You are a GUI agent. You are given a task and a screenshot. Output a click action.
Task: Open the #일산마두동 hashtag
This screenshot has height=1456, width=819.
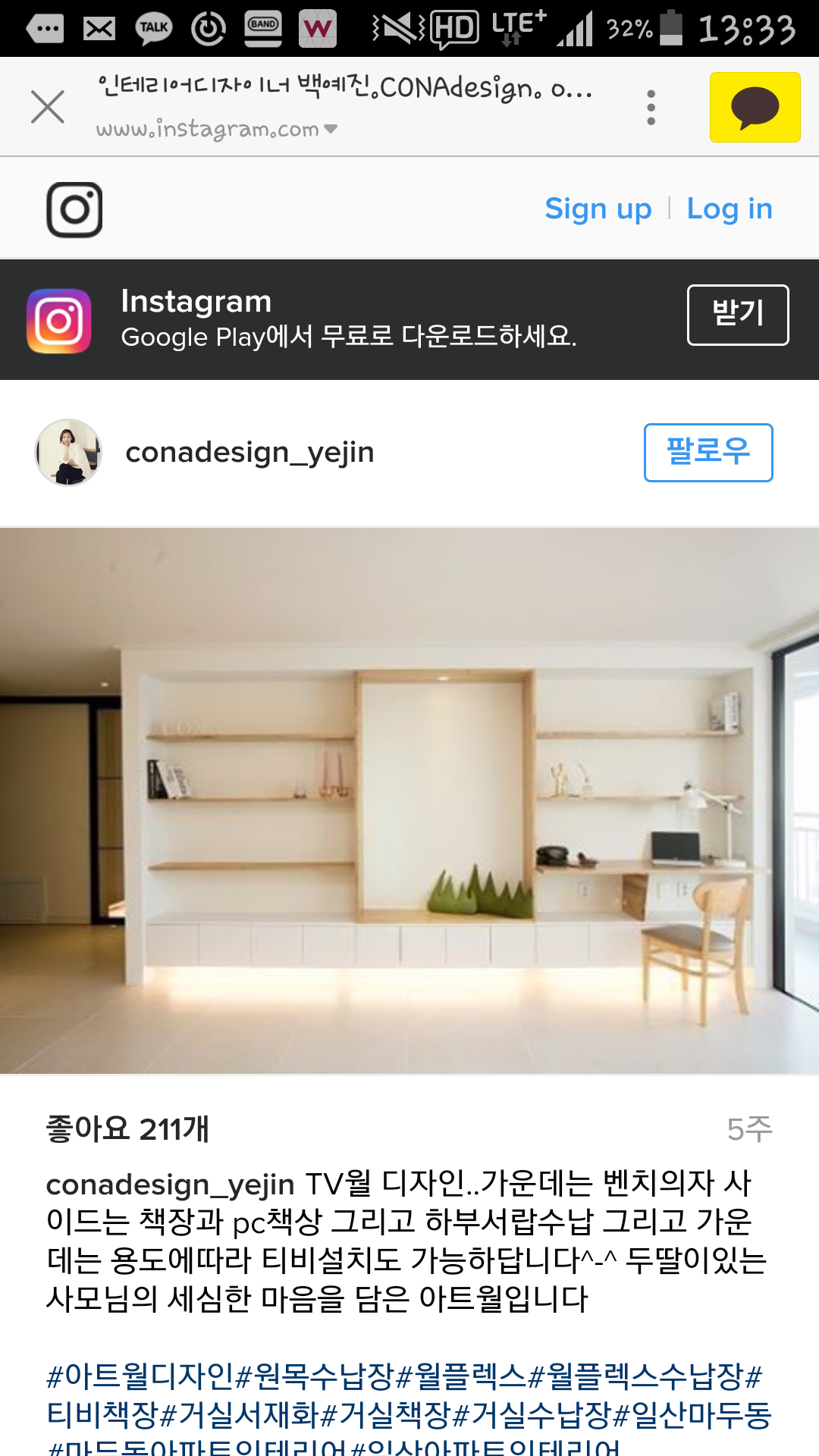coord(692,1415)
